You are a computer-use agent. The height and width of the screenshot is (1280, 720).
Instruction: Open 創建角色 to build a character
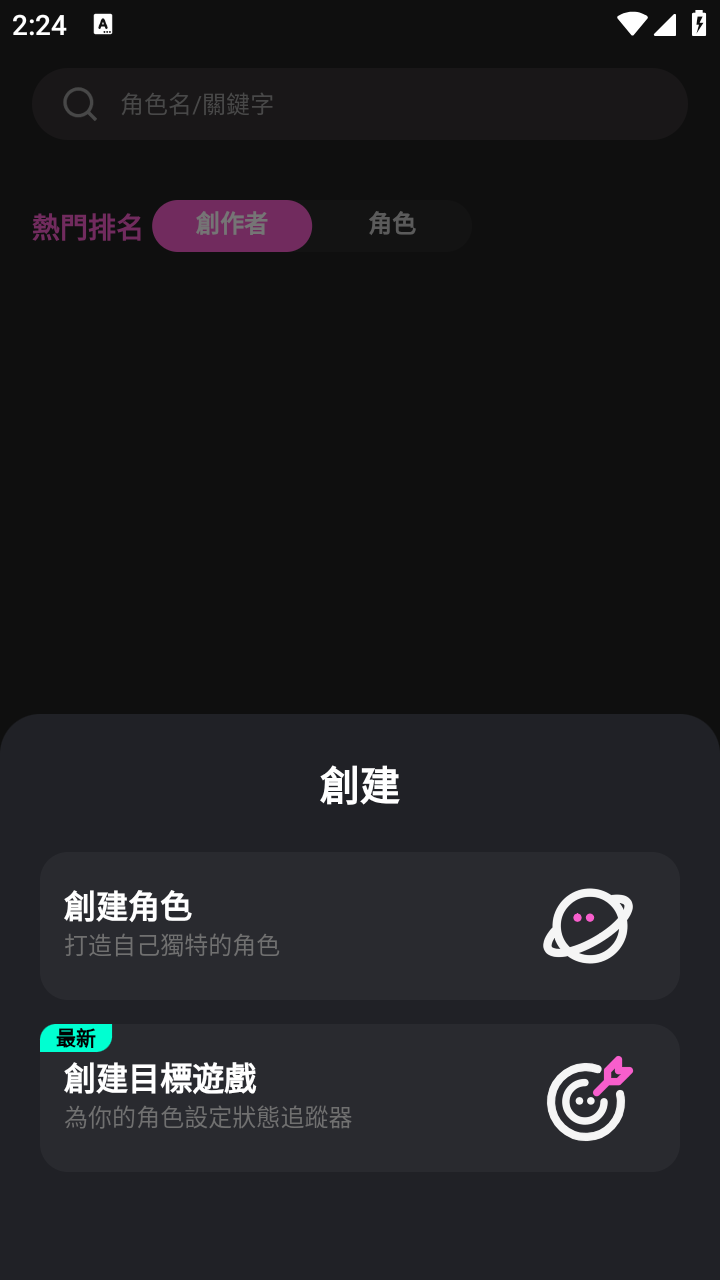pos(360,925)
